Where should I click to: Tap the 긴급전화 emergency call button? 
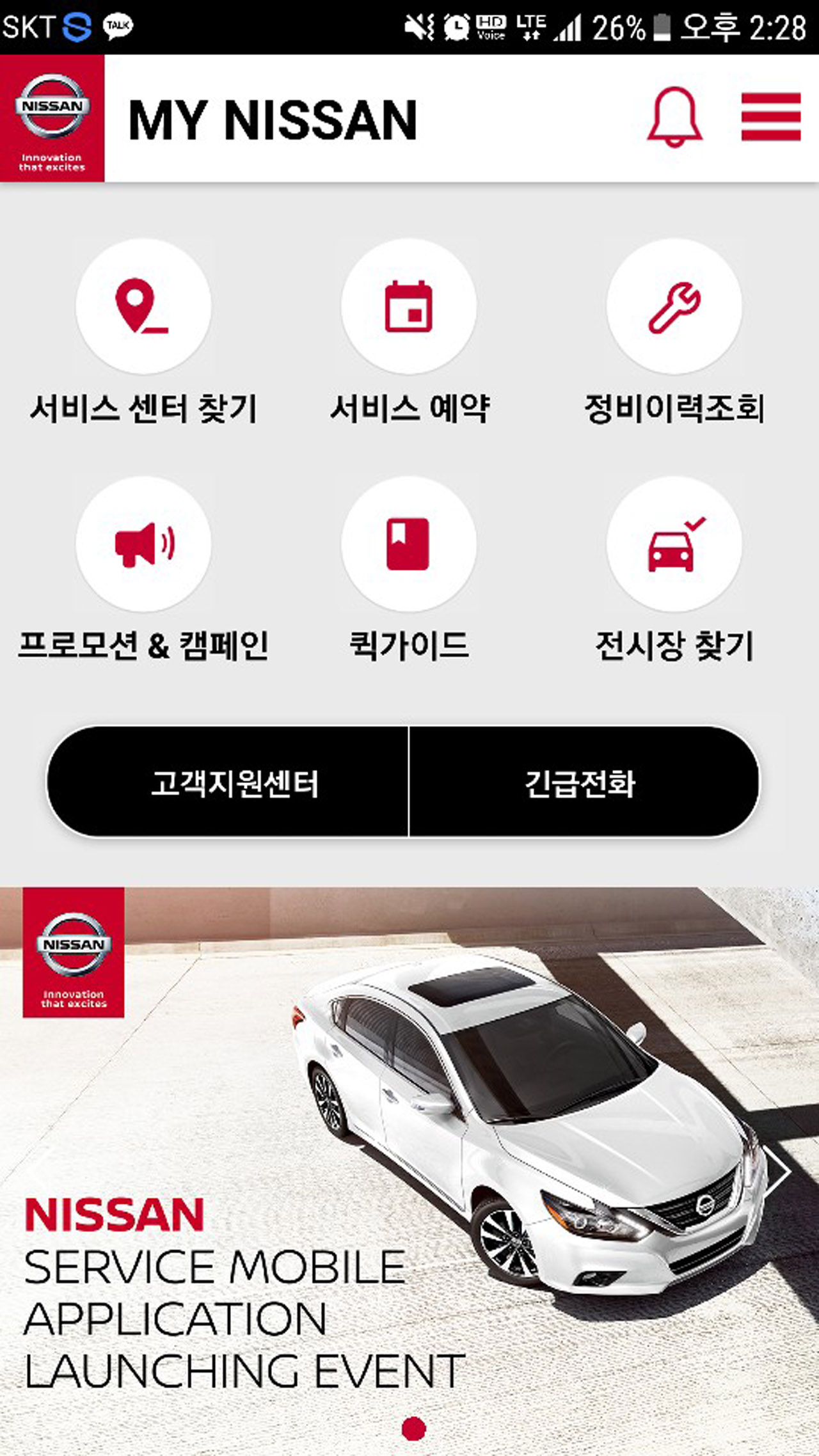click(x=584, y=782)
